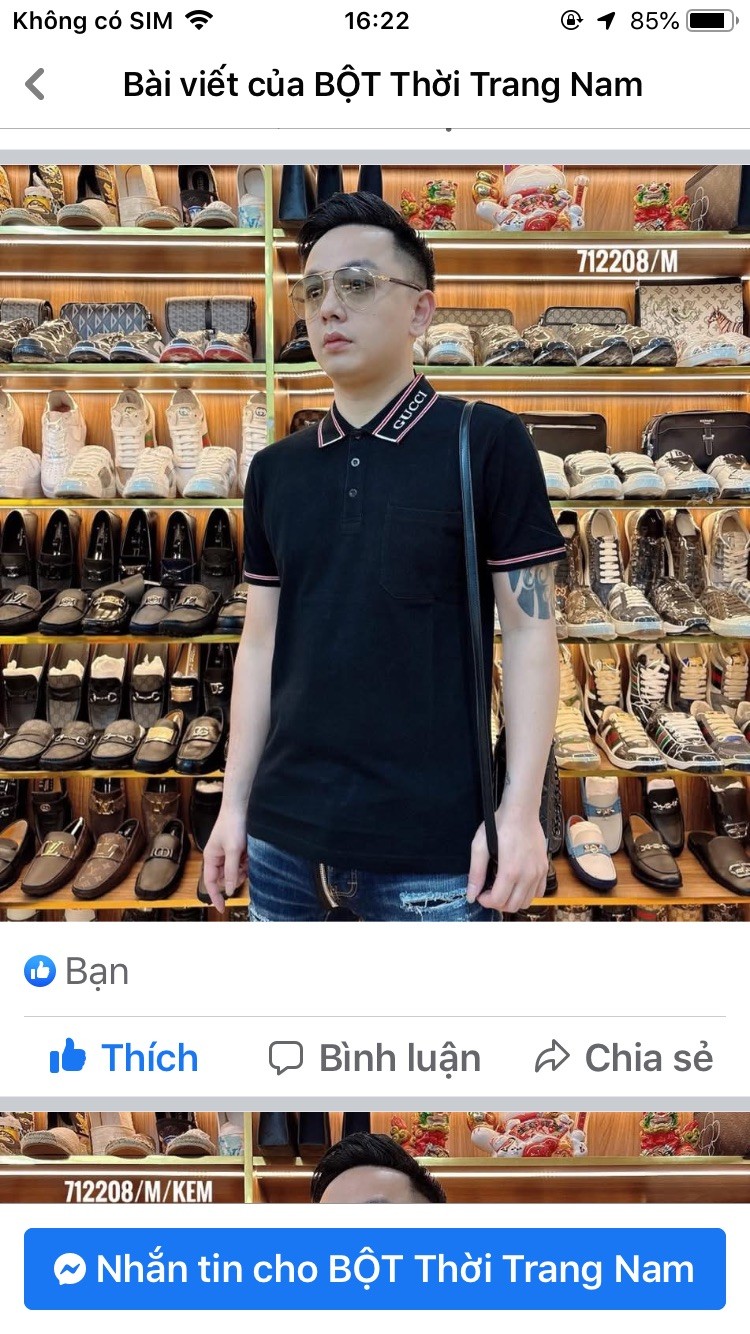Go back from the post view

pyautogui.click(x=35, y=84)
